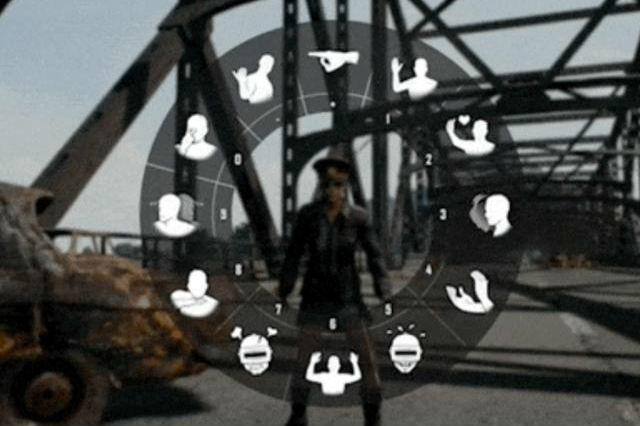Pick the arms-crossed emote numbered 8
Image resolution: width=640 pixels, height=426 pixels.
tap(195, 294)
